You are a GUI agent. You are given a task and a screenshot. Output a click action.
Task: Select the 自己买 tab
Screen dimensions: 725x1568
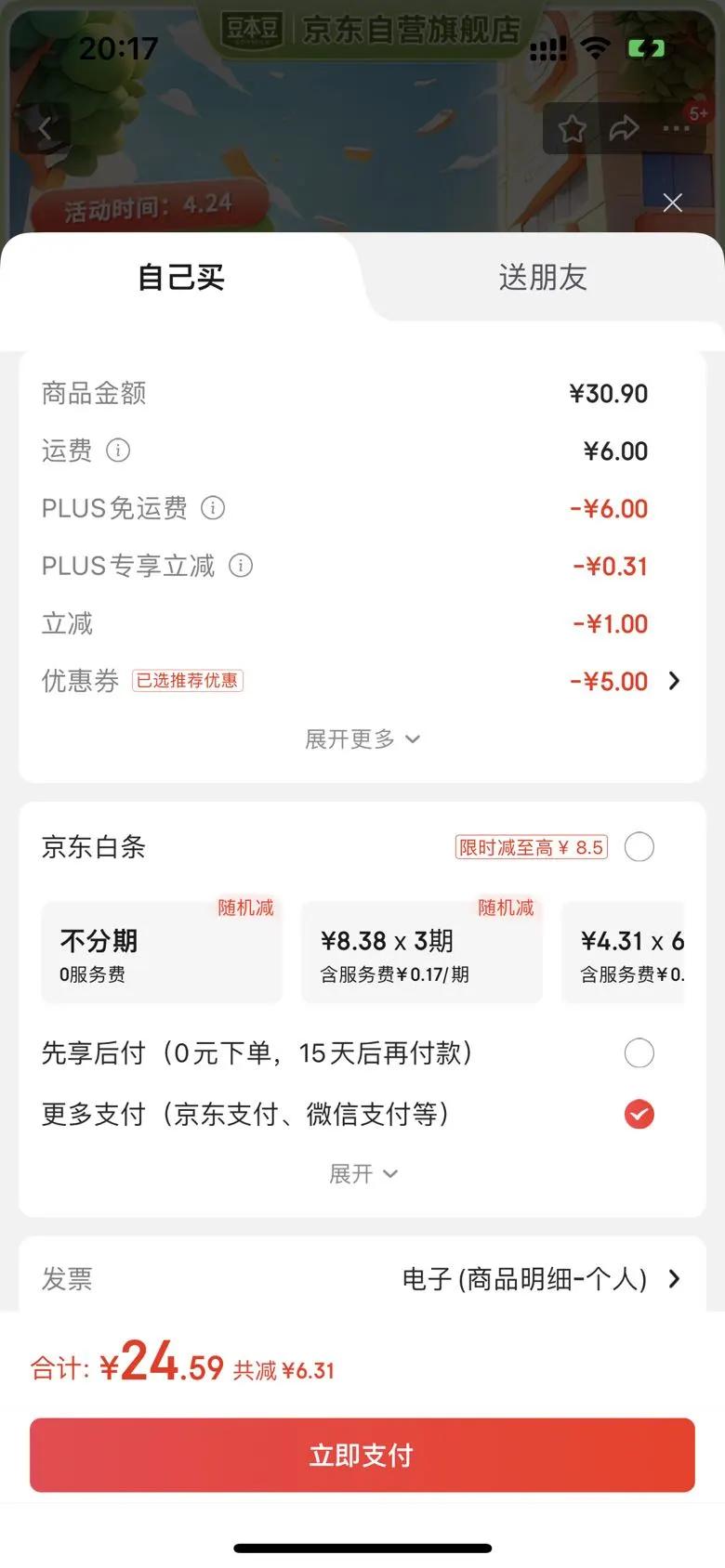point(181,278)
